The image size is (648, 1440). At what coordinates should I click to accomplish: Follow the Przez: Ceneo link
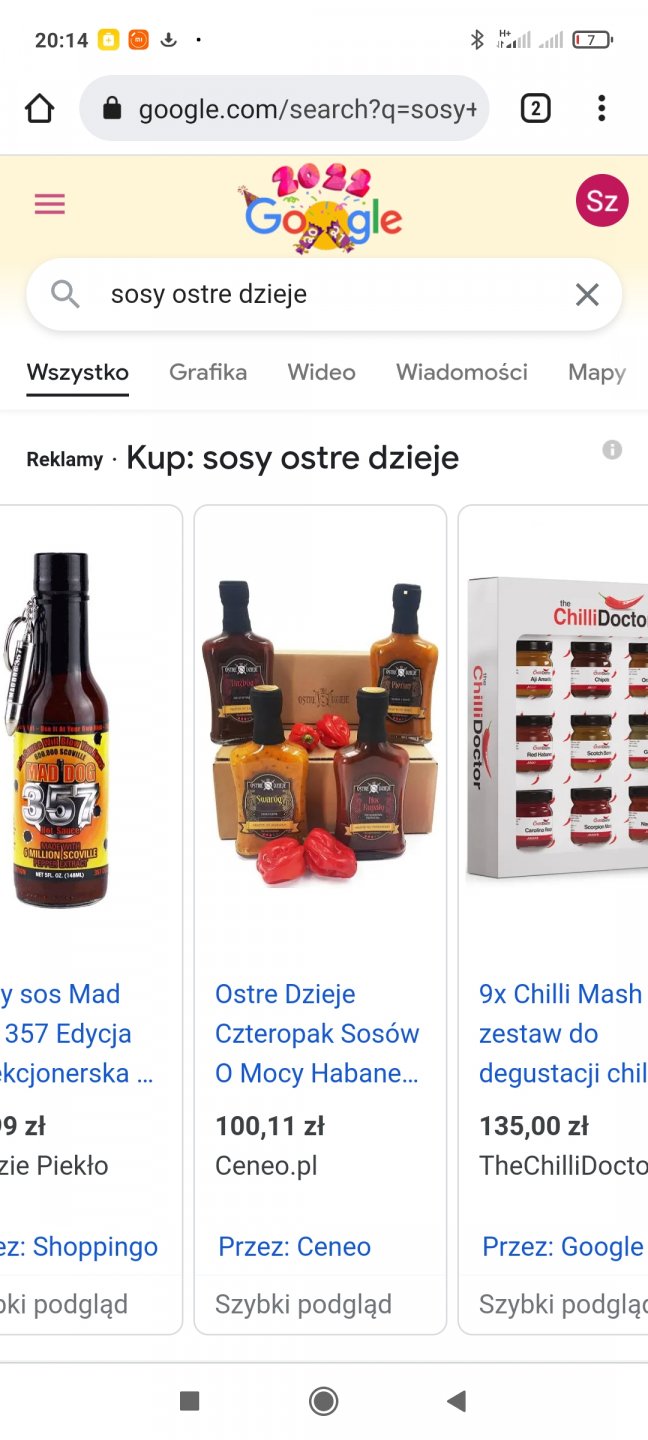(294, 1246)
